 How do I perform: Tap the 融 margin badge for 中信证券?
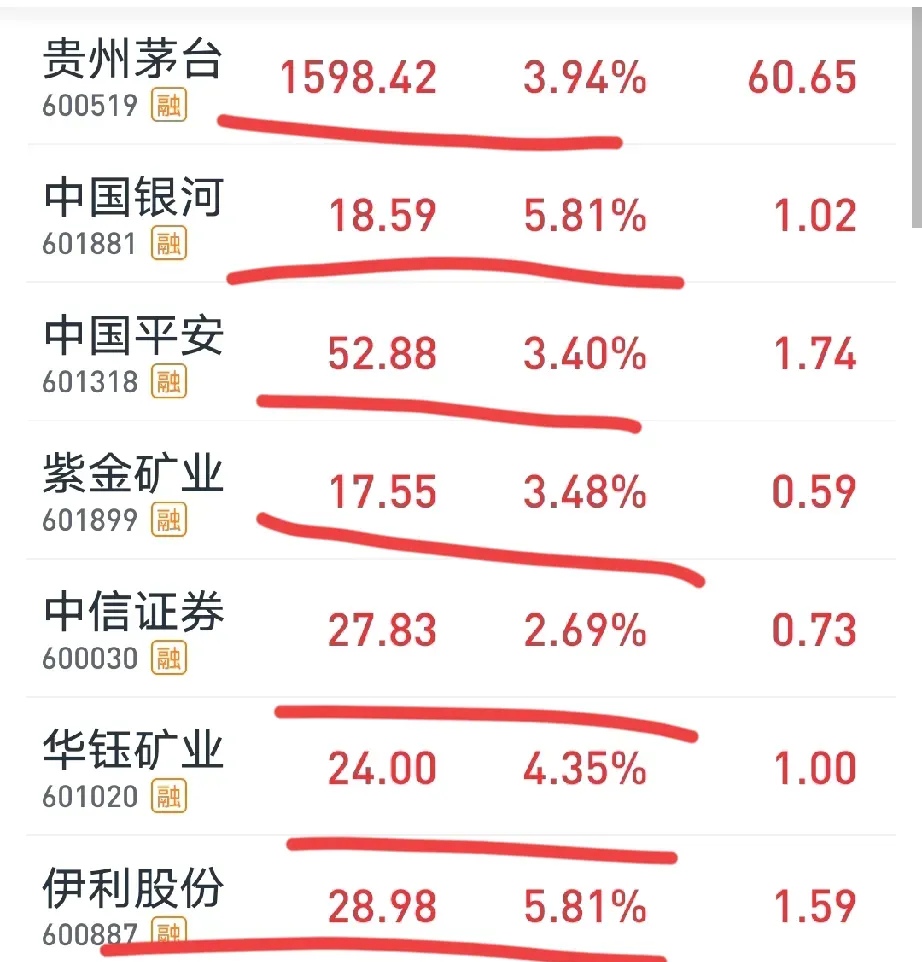pyautogui.click(x=167, y=657)
